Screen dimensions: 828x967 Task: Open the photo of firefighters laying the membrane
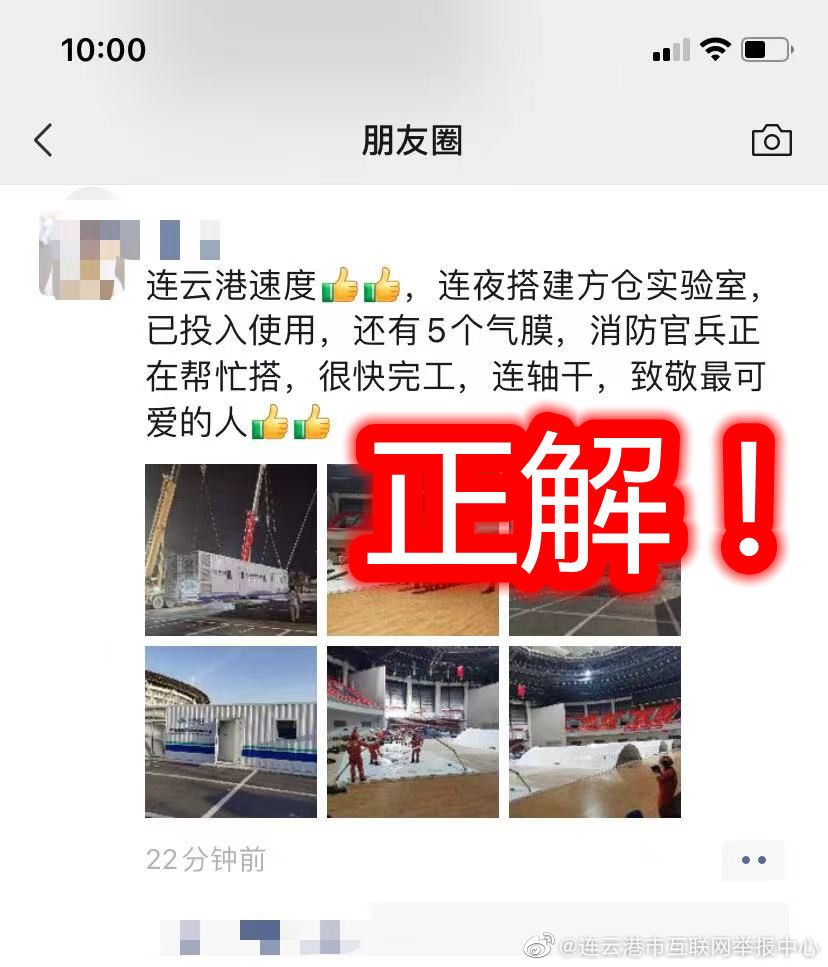412,731
